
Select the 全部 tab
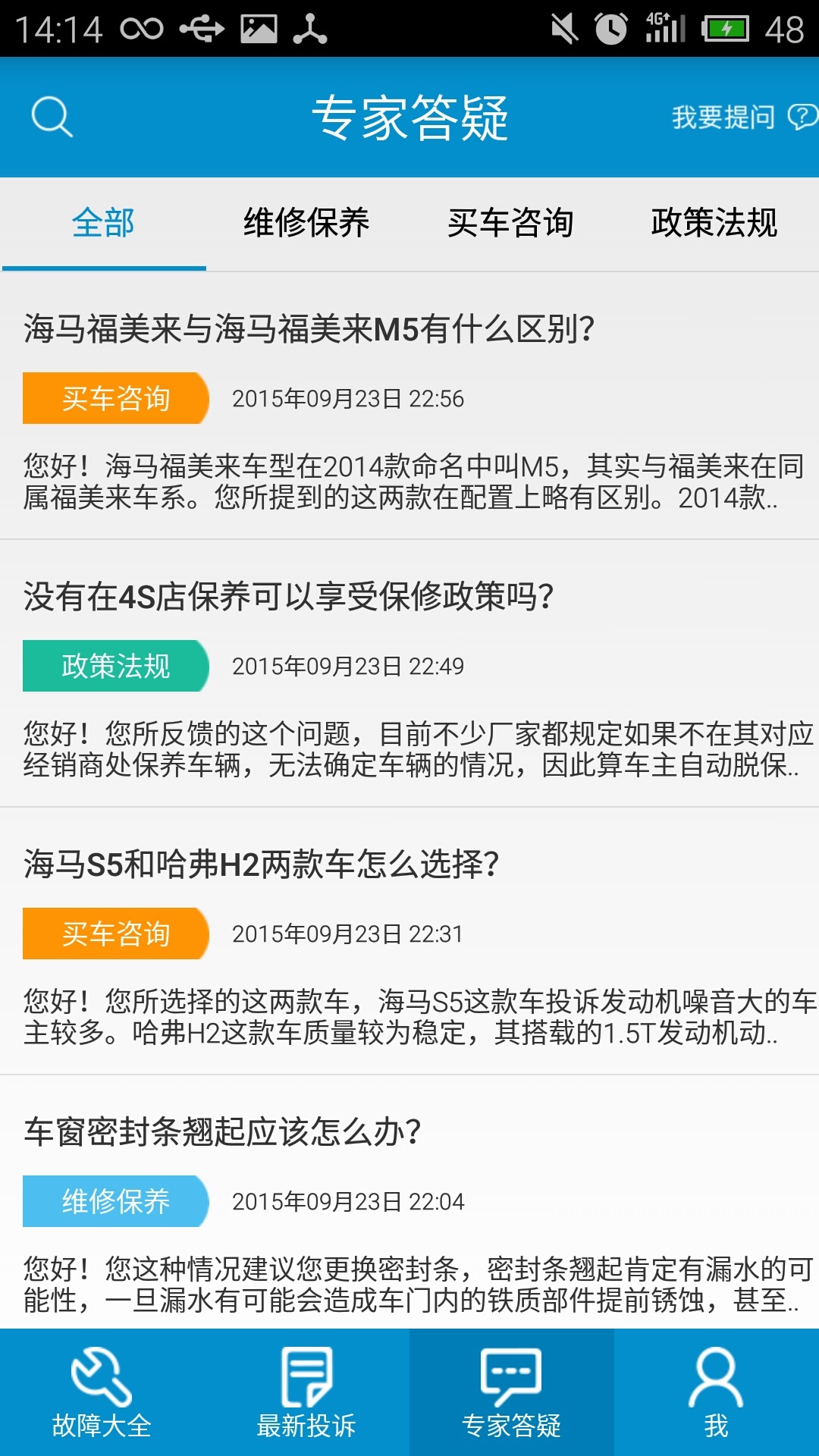click(x=103, y=223)
